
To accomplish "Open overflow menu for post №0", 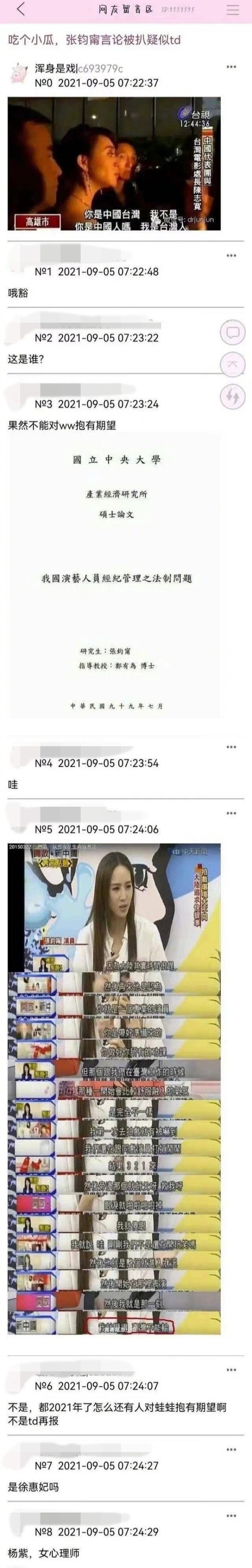I will pyautogui.click(x=231, y=67).
